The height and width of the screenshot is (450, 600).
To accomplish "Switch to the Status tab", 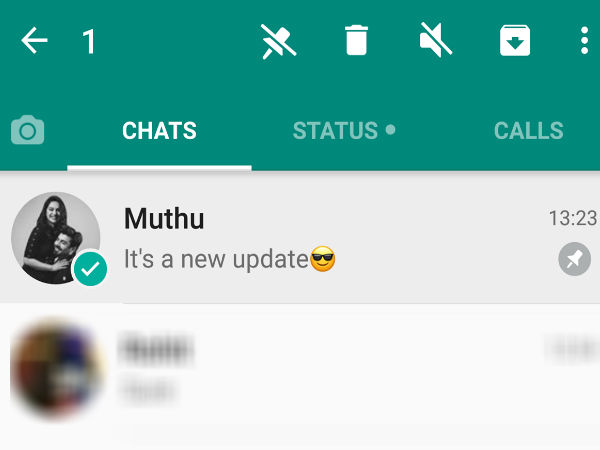I will click(x=343, y=130).
